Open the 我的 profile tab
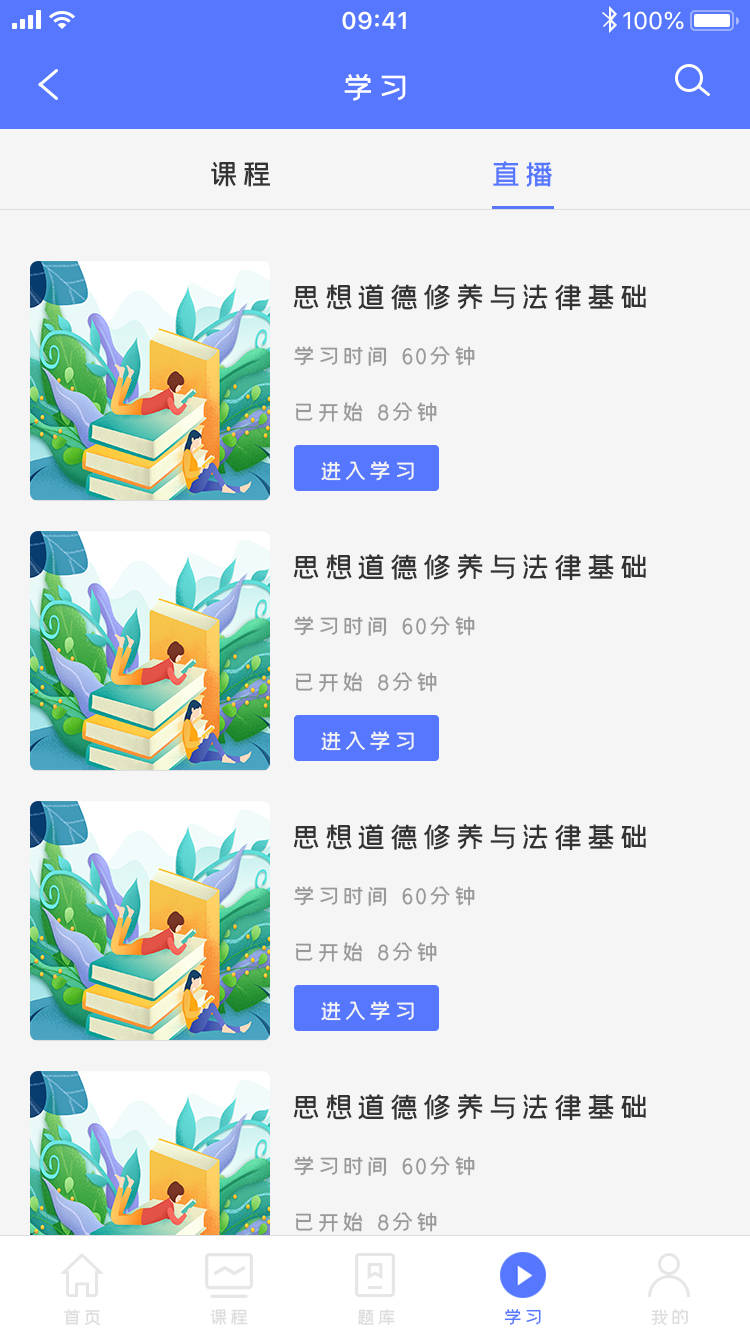This screenshot has height=1334, width=750. pyautogui.click(x=669, y=1287)
